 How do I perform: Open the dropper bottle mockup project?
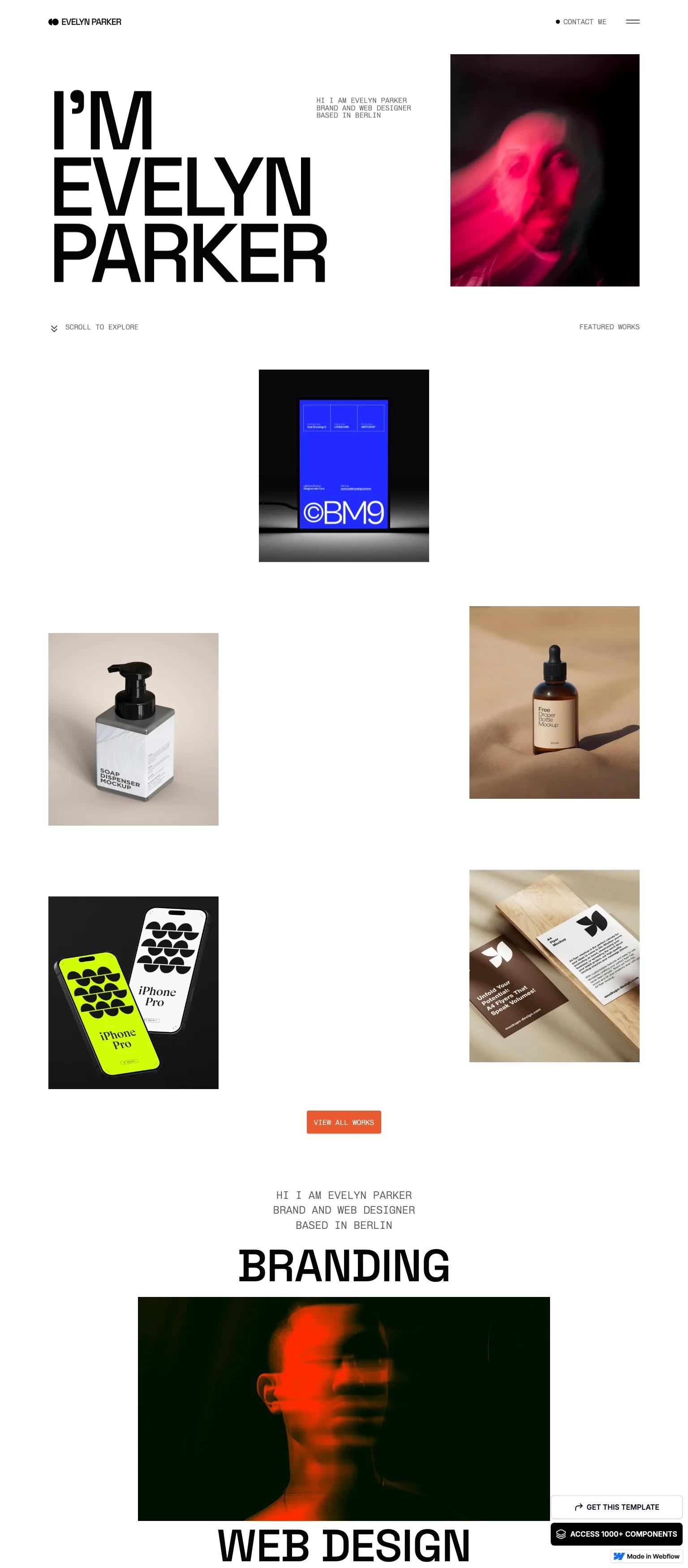554,702
